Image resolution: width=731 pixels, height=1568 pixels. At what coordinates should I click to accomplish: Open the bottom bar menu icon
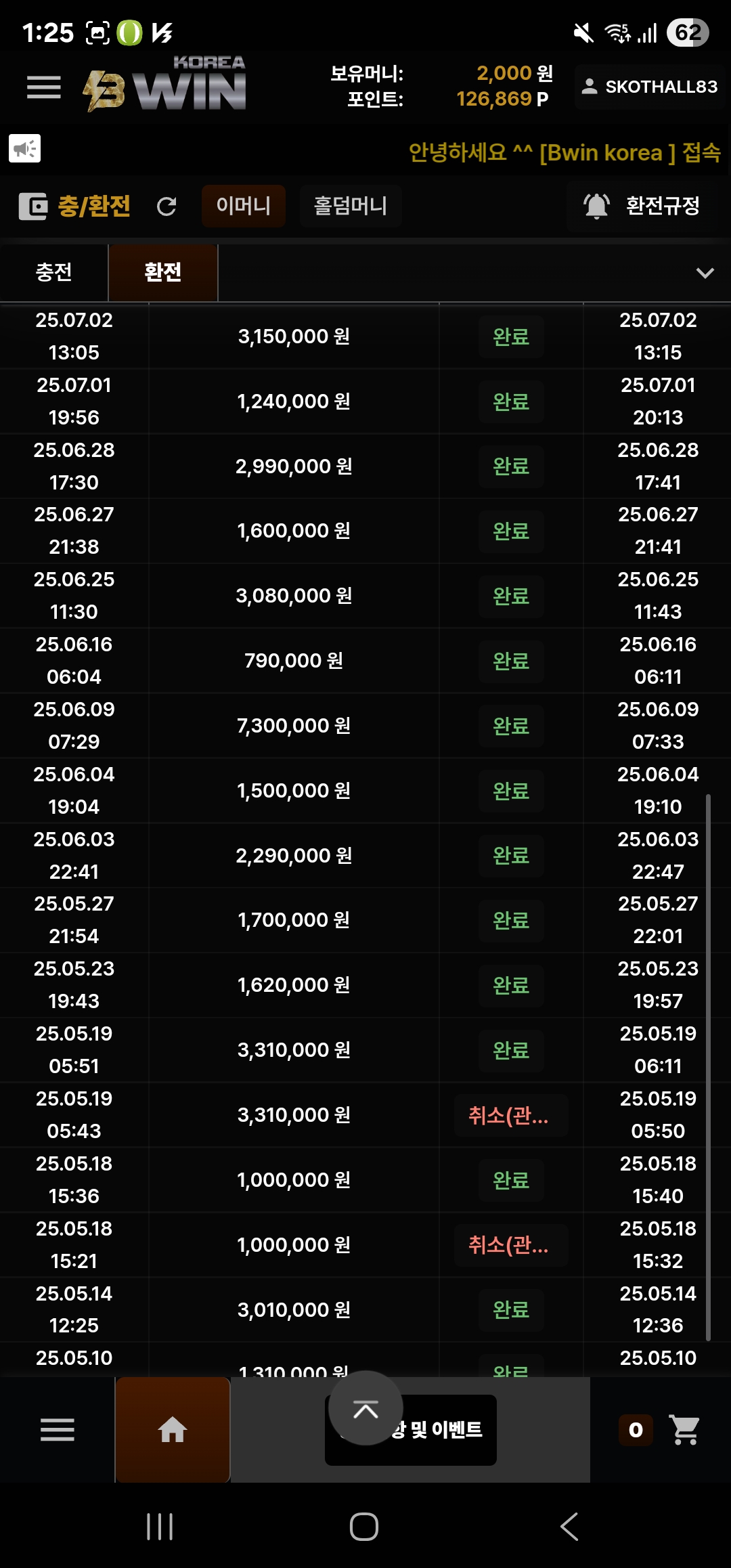pos(58,1430)
